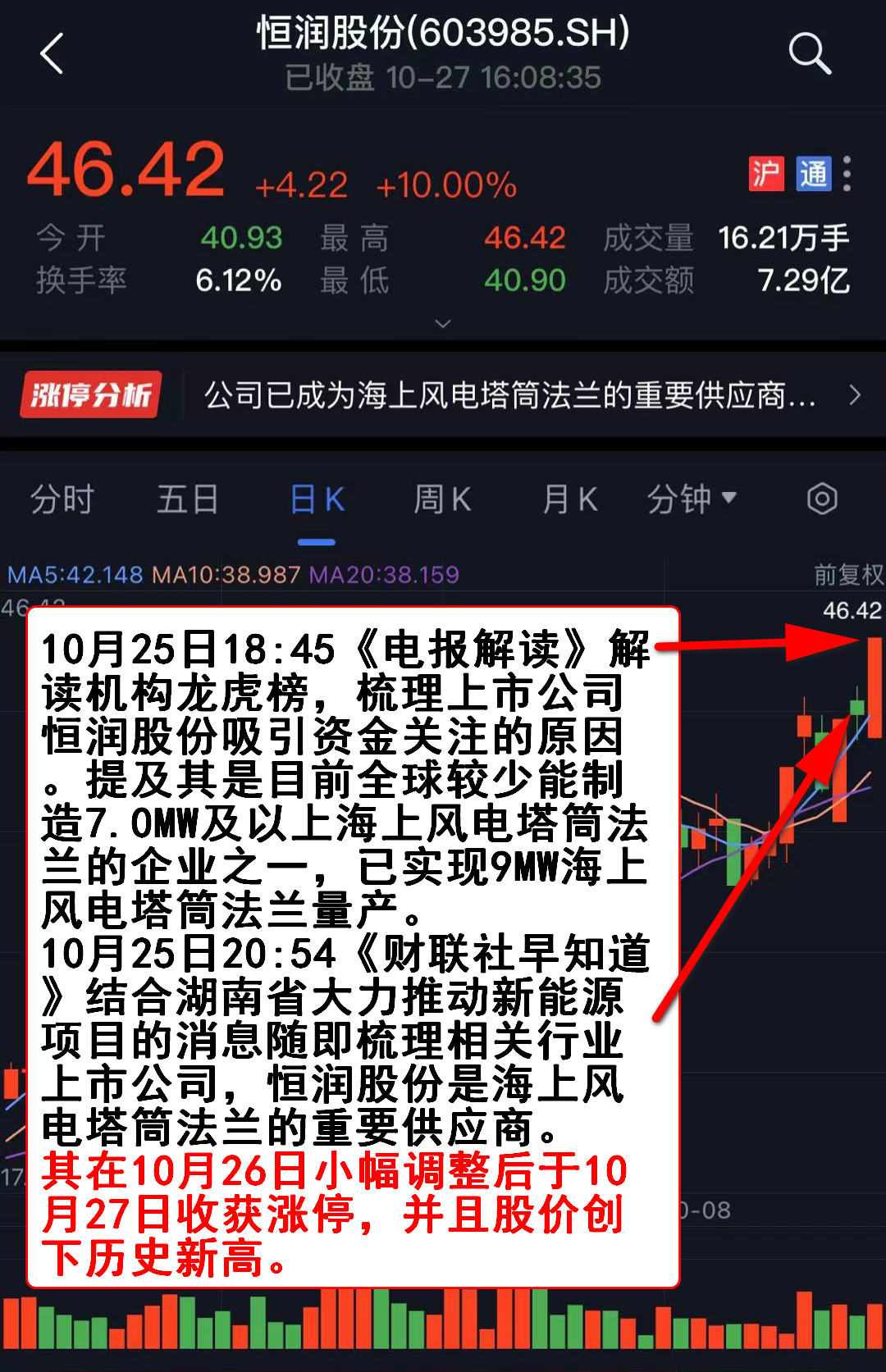Image resolution: width=886 pixels, height=1372 pixels.
Task: Open the search magnifier icon
Action: 809,54
